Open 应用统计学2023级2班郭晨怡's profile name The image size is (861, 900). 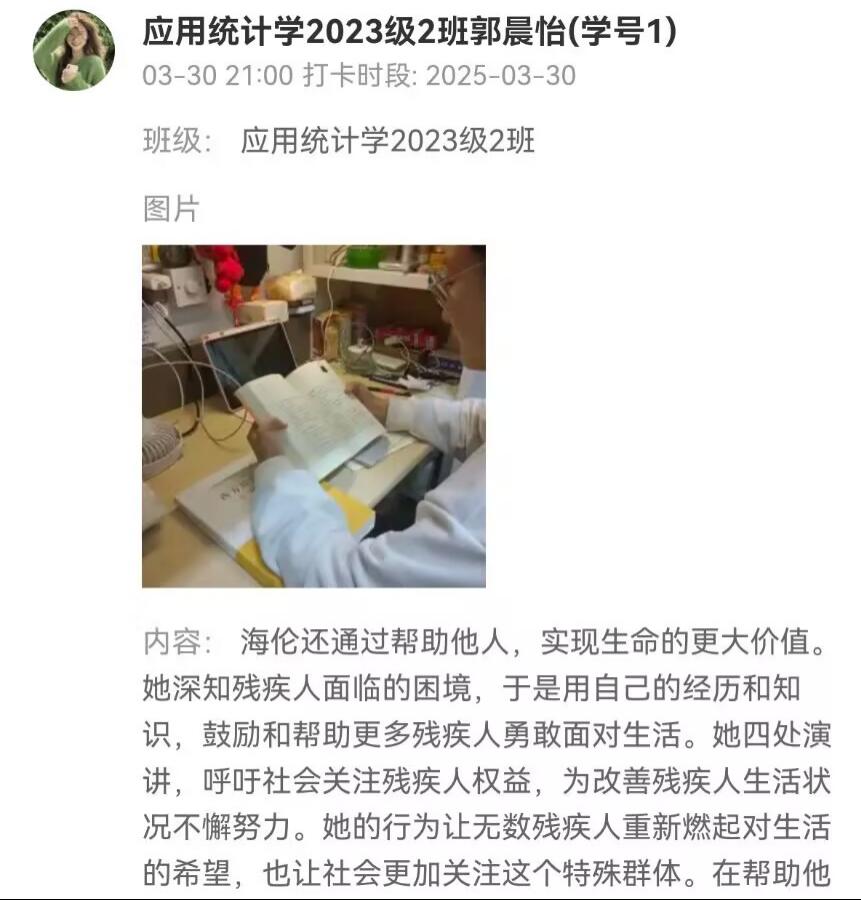(409, 32)
